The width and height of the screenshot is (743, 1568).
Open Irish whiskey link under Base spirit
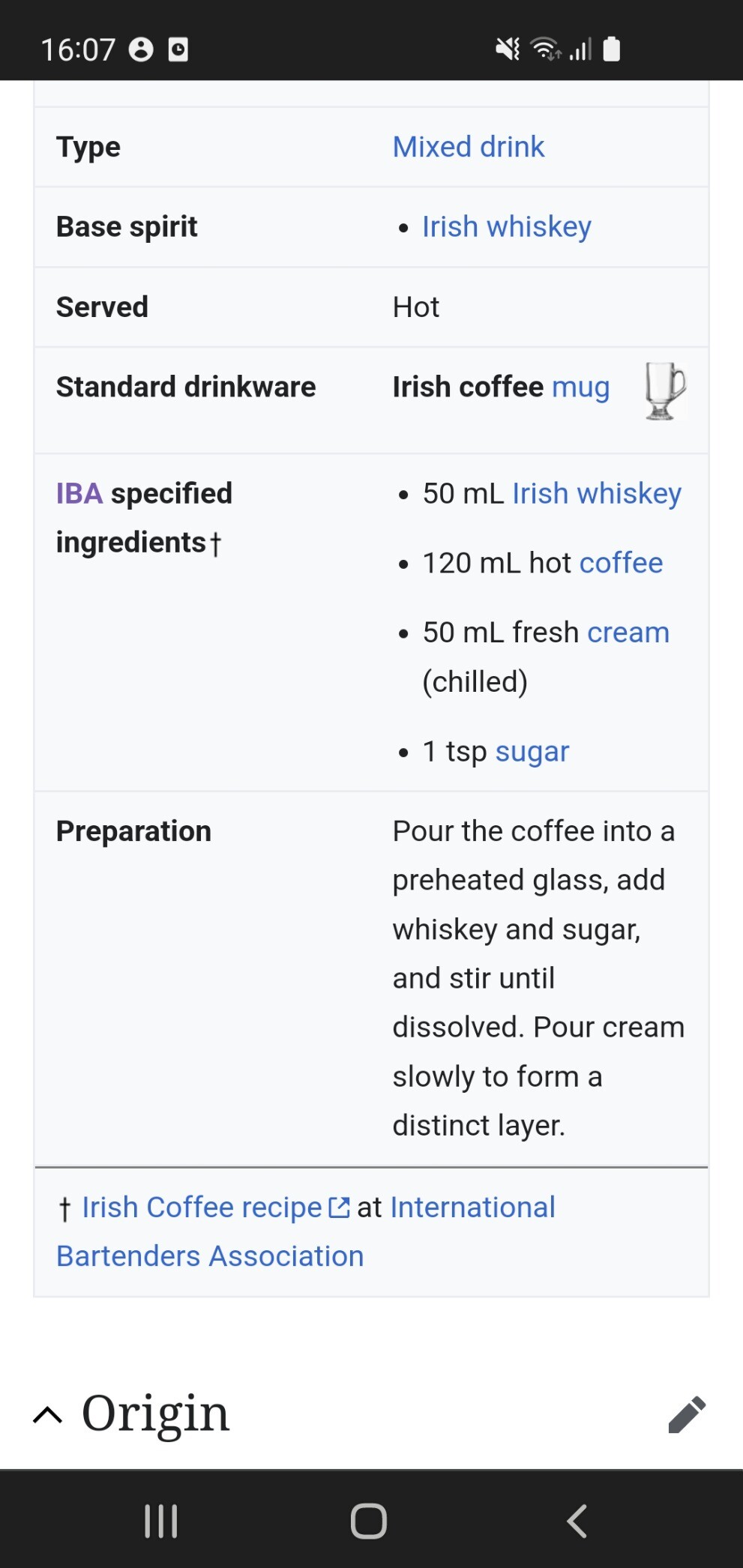(506, 226)
